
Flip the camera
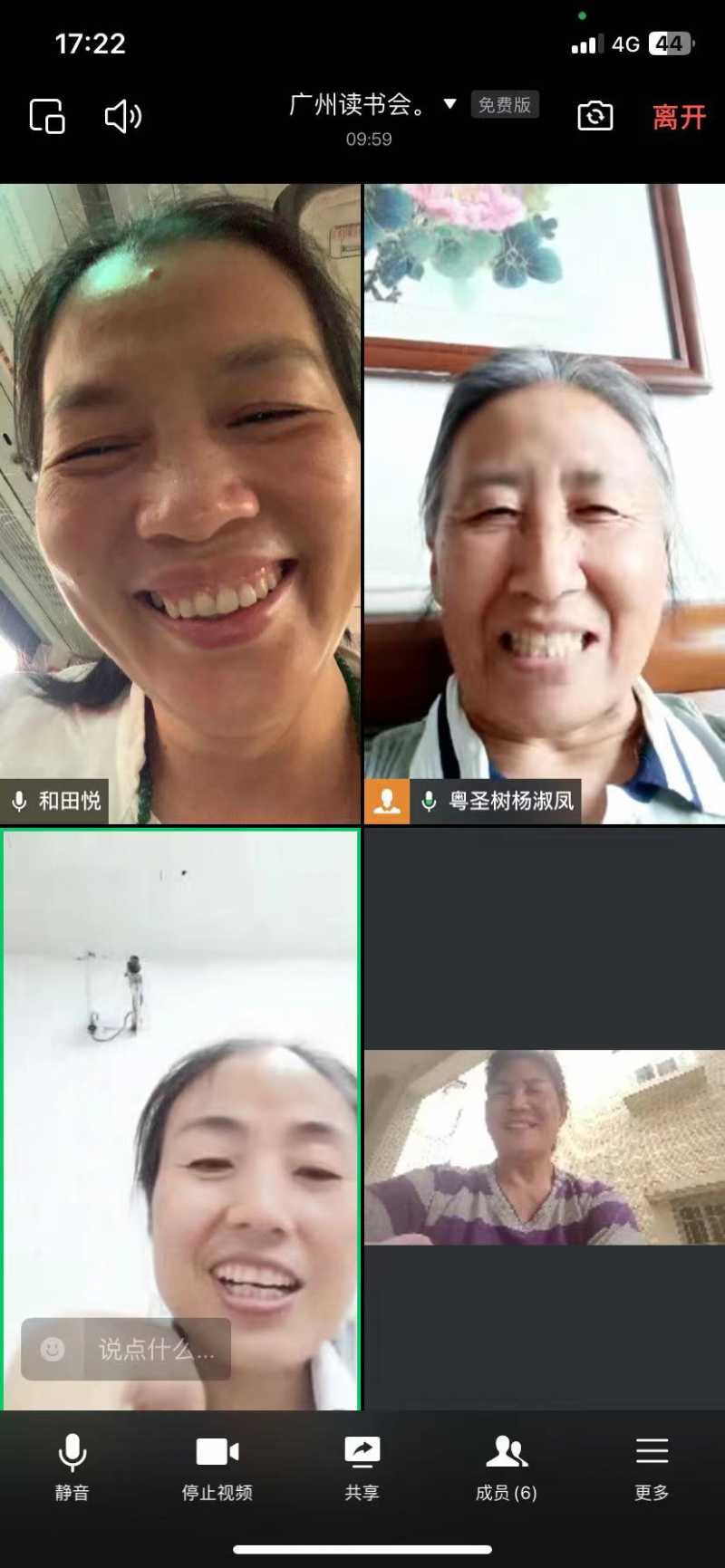coord(594,117)
